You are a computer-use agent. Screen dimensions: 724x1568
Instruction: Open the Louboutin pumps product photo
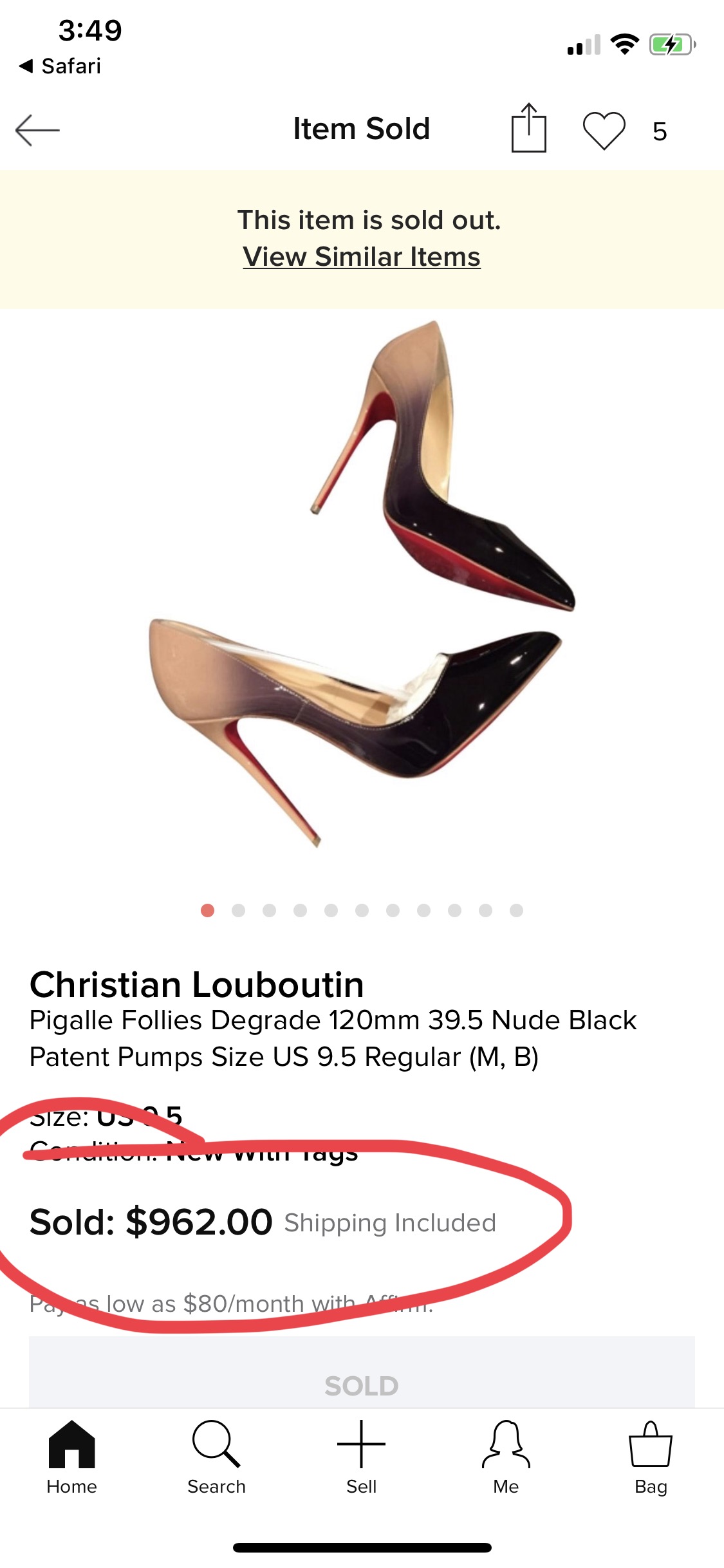point(362,583)
